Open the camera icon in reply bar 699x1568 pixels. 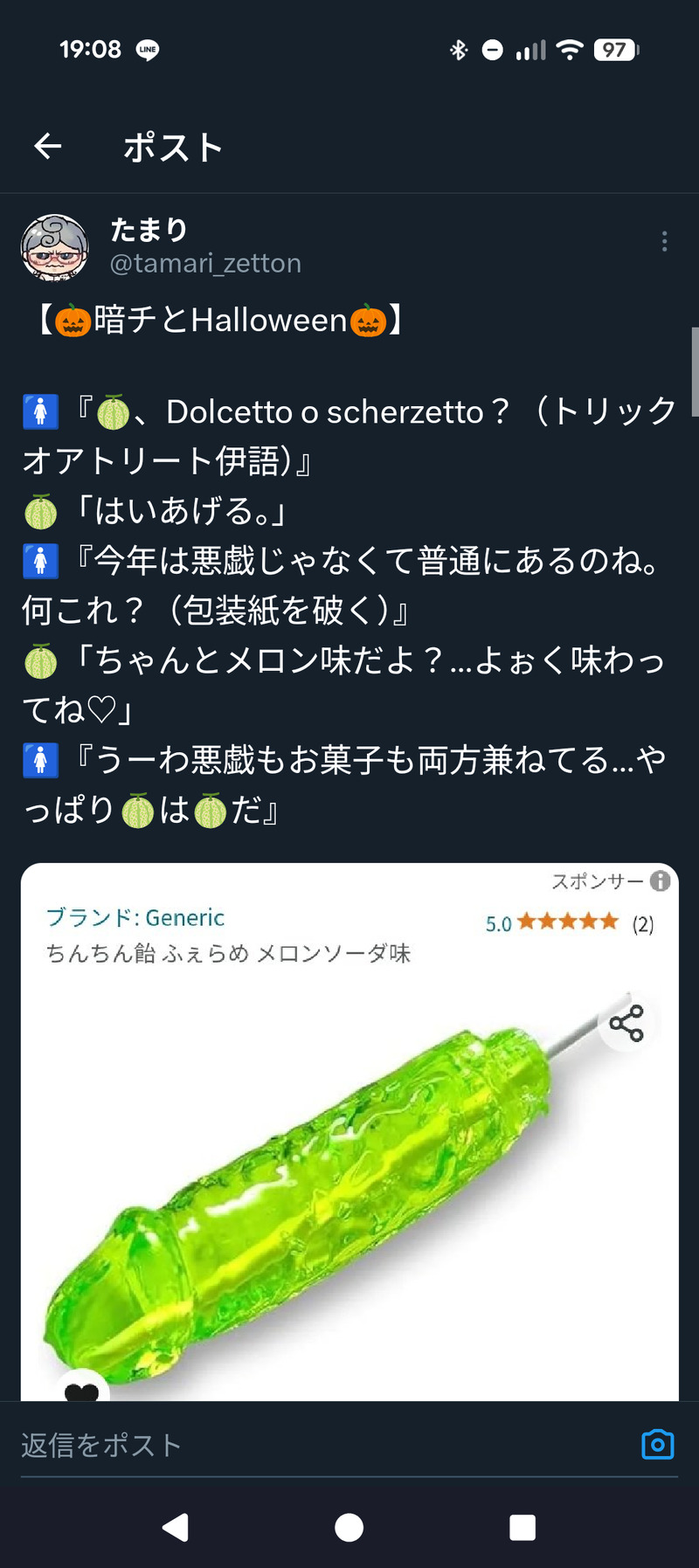[657, 1444]
